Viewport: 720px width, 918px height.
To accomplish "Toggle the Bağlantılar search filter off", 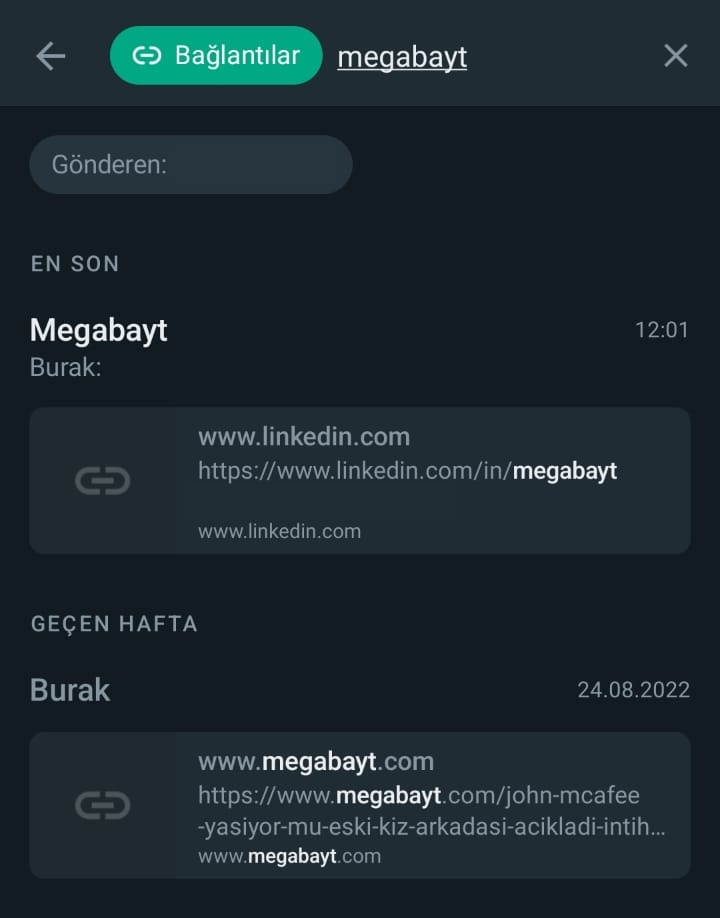I will point(215,56).
